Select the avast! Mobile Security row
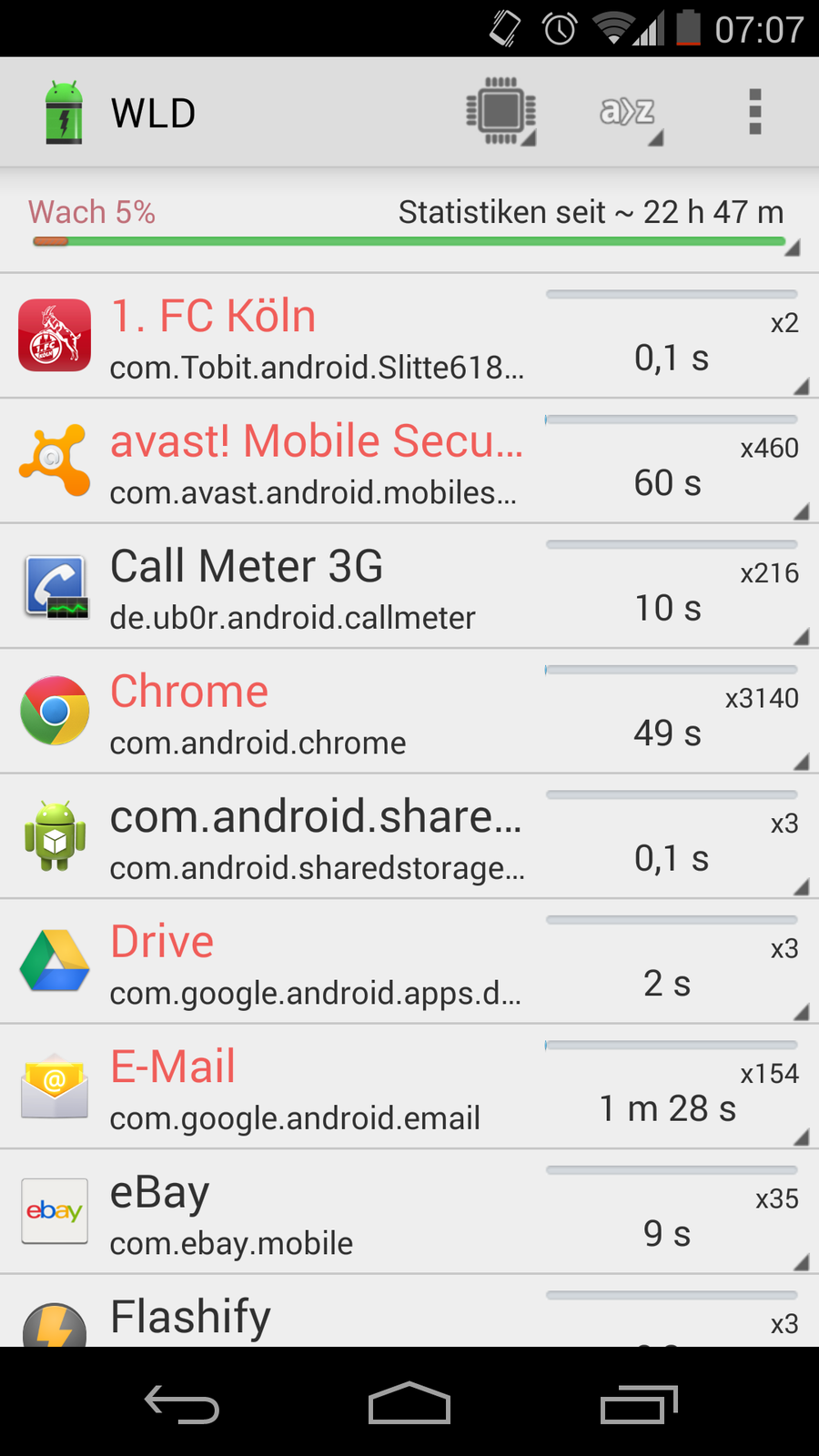The width and height of the screenshot is (819, 1456). tap(409, 461)
